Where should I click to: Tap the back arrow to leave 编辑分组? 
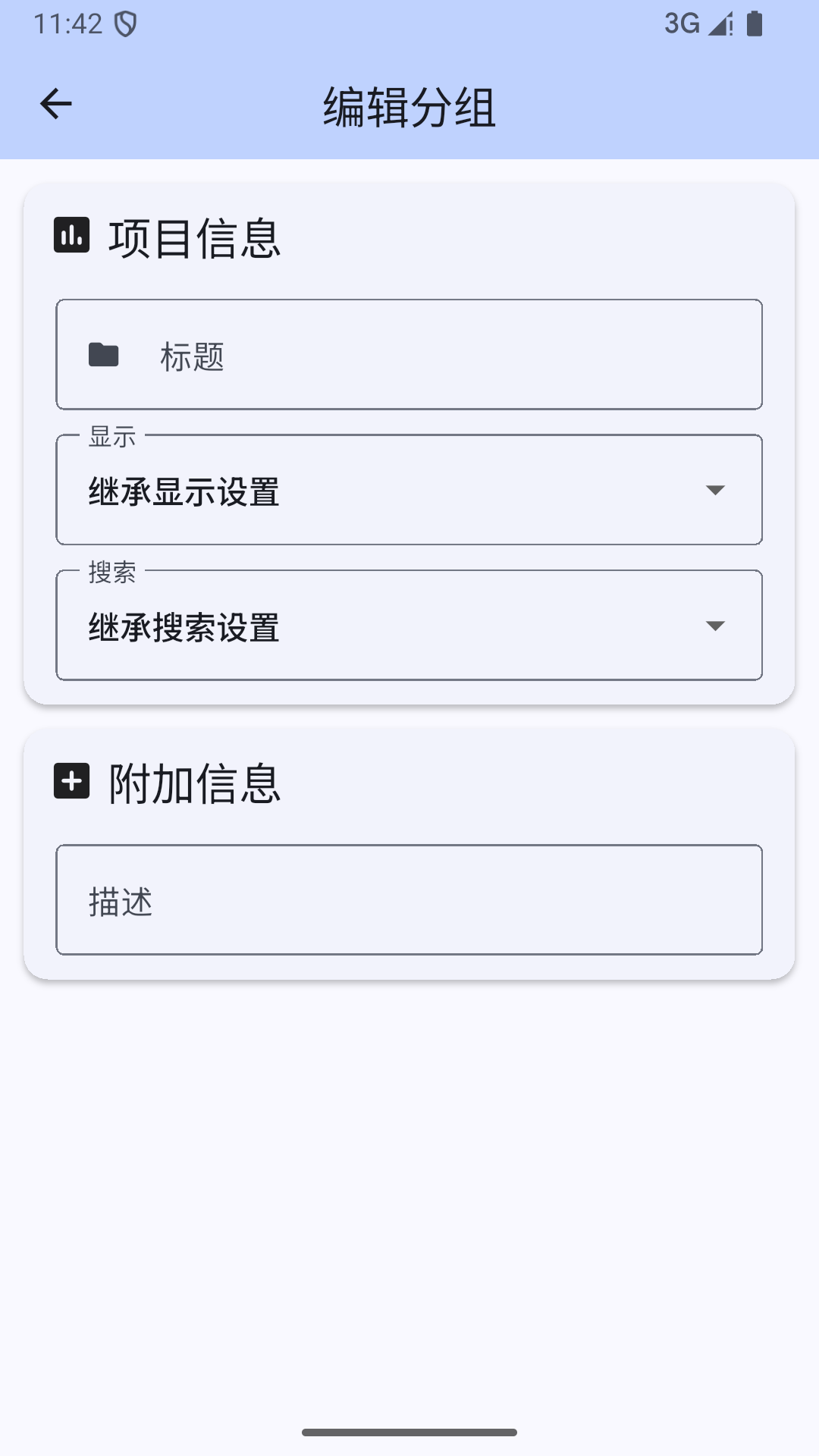(x=55, y=103)
